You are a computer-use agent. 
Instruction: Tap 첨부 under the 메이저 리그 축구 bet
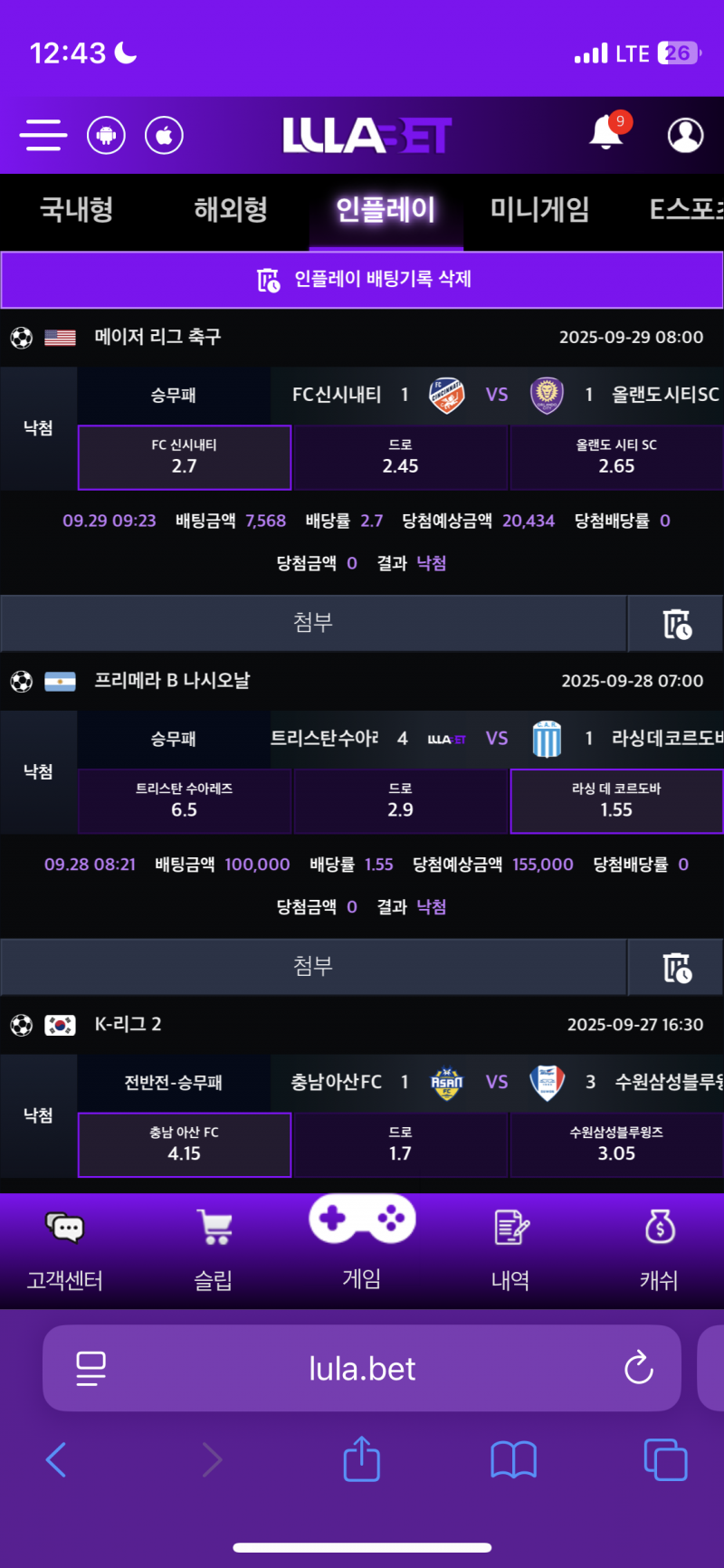[x=313, y=623]
